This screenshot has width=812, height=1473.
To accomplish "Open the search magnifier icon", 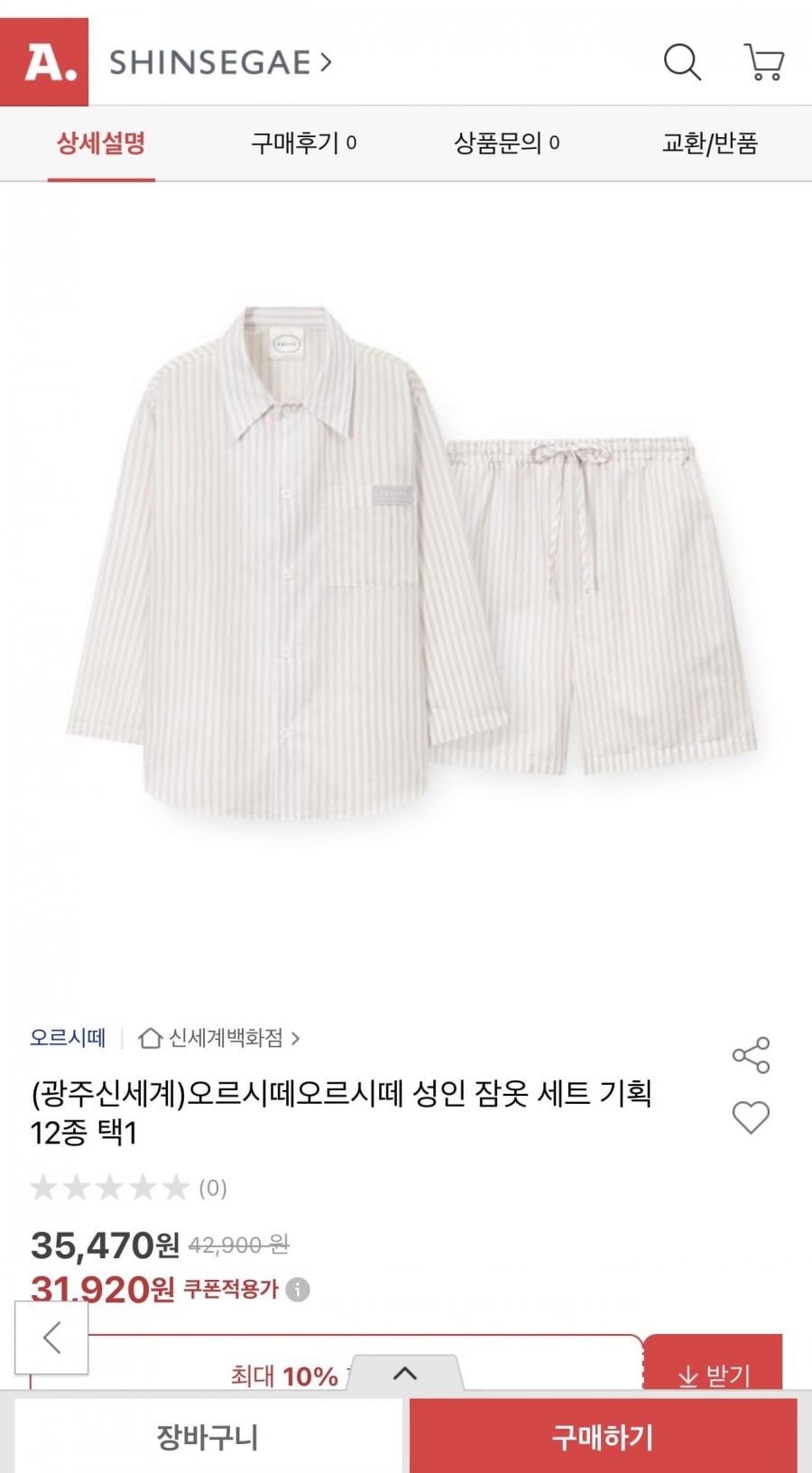I will click(681, 62).
